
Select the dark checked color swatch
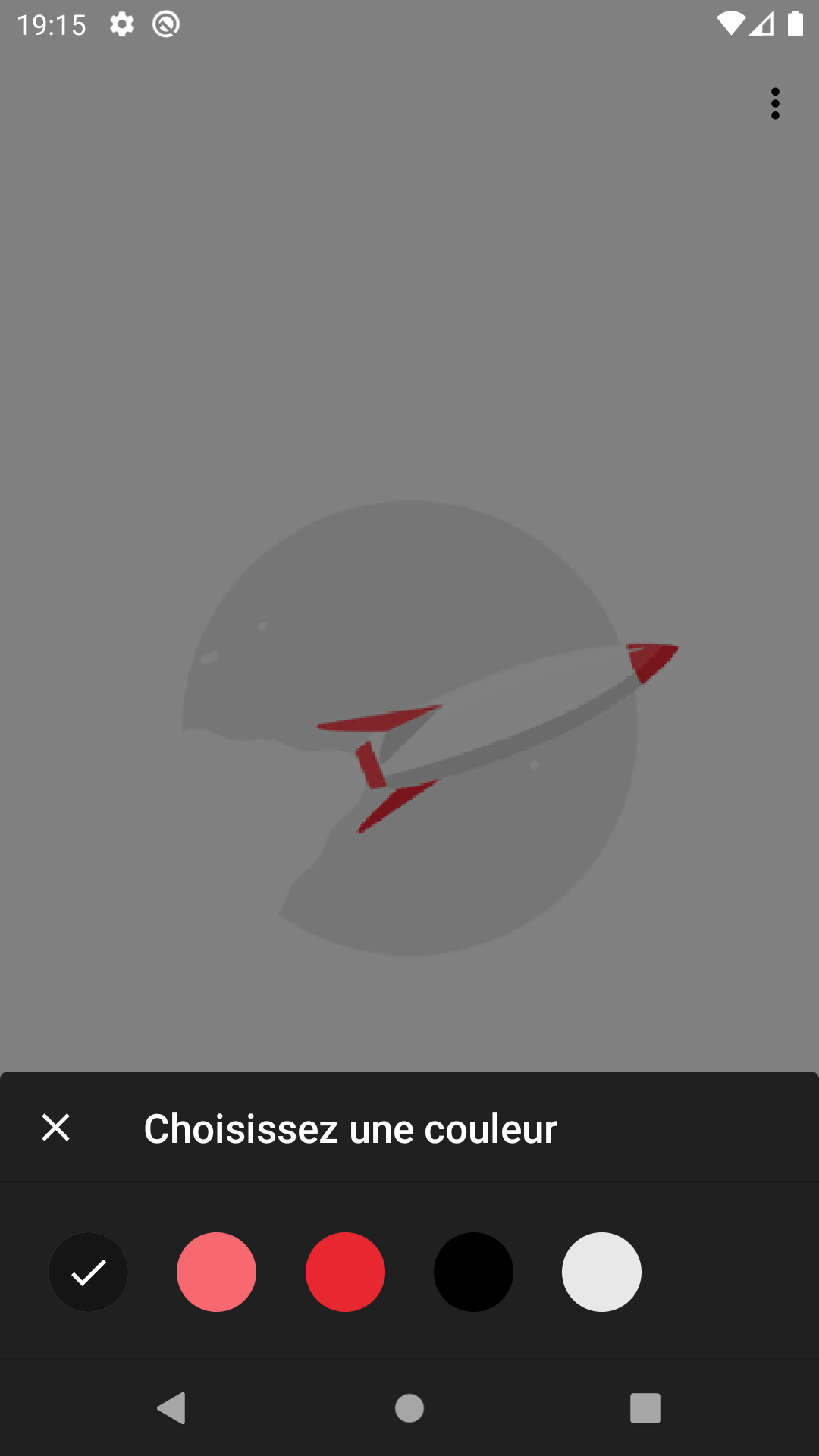(x=89, y=1272)
